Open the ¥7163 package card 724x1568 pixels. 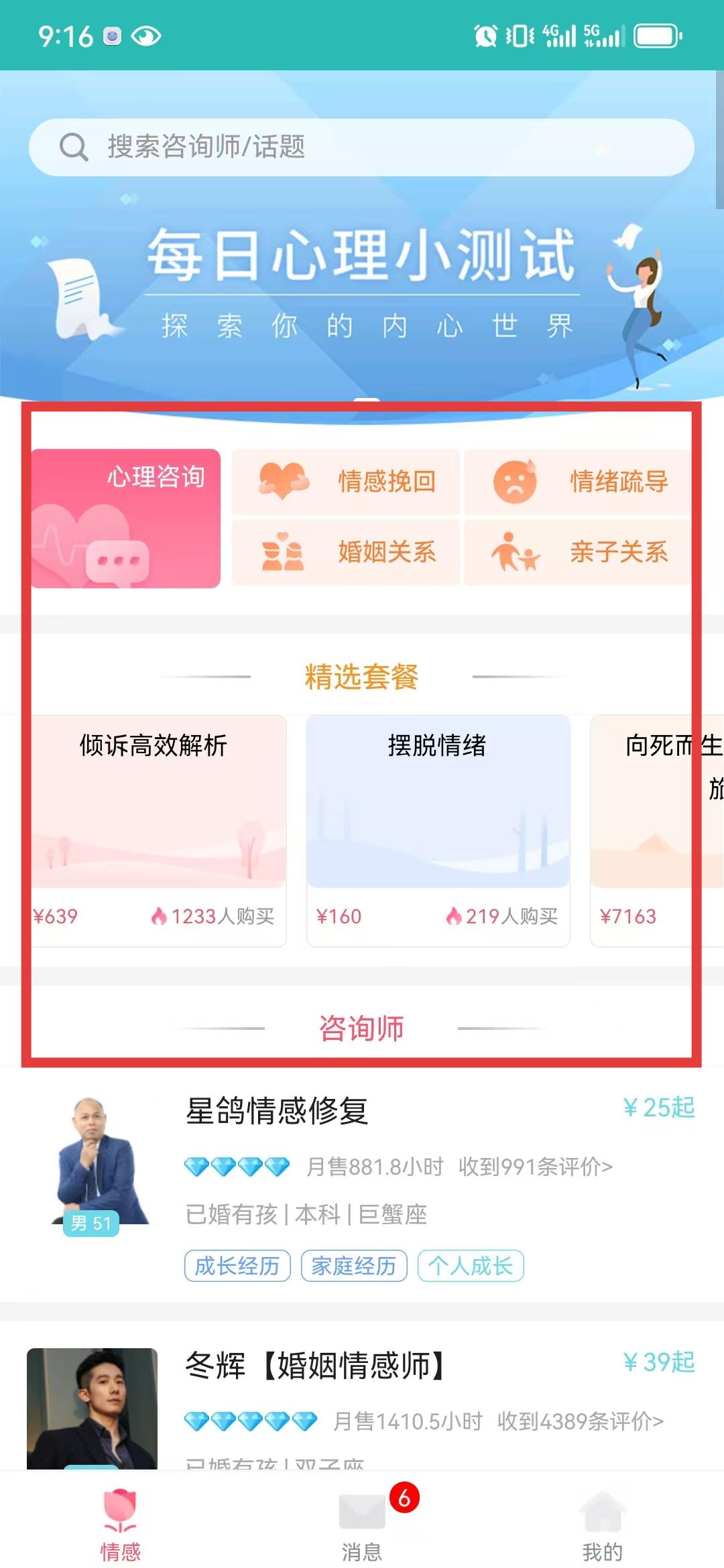tap(657, 831)
